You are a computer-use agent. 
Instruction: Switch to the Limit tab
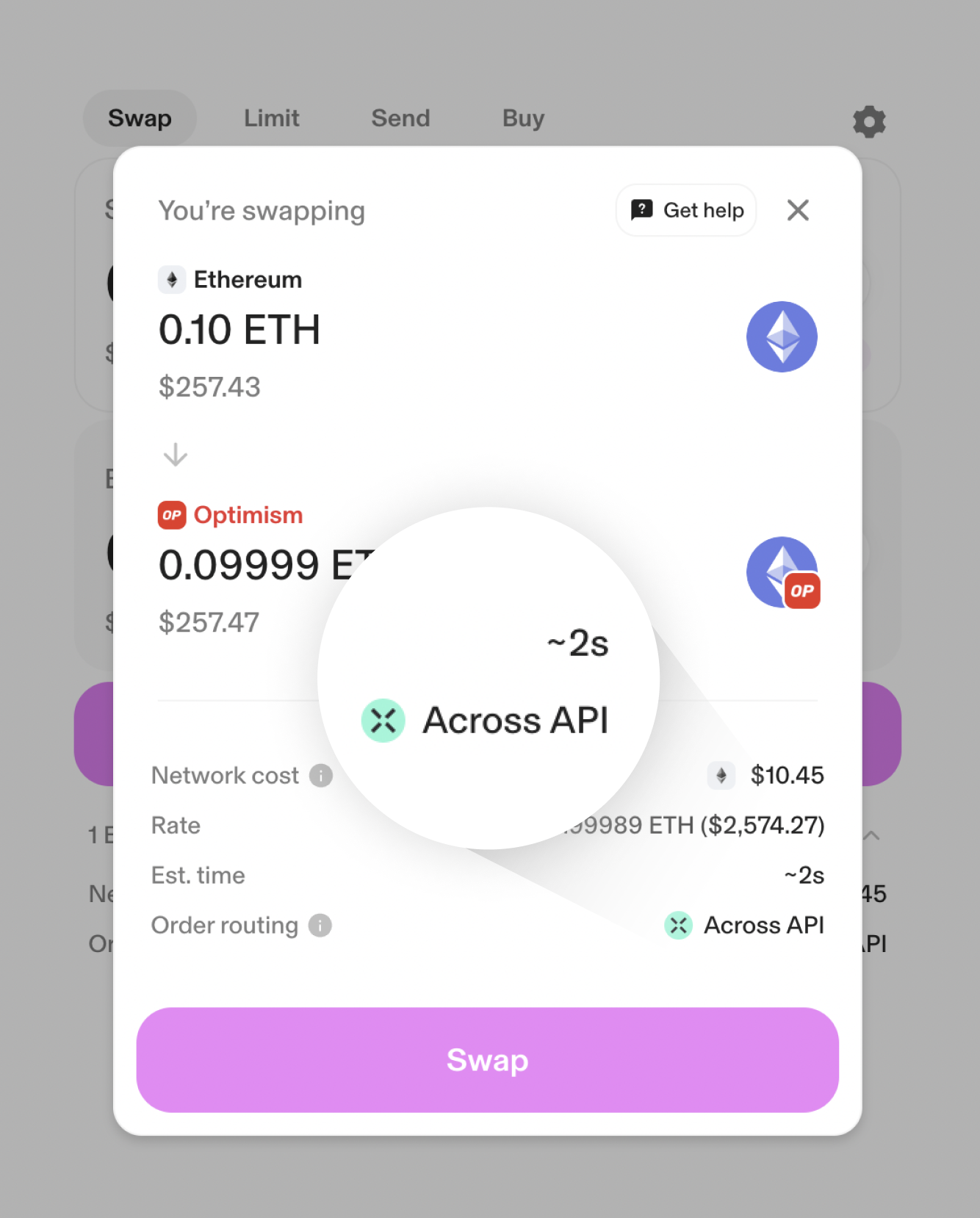pos(271,118)
